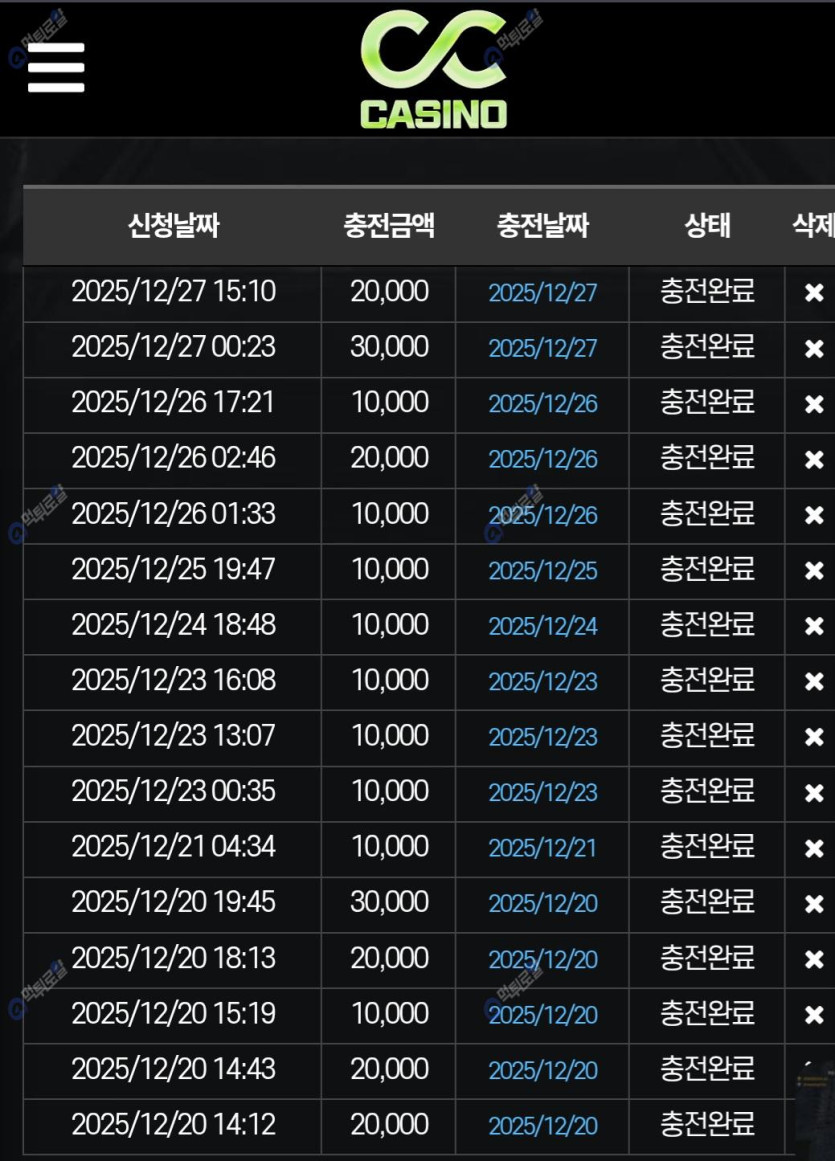The height and width of the screenshot is (1161, 835).
Task: Remove the 2025/12/26 17:21 entry
Action: (814, 405)
